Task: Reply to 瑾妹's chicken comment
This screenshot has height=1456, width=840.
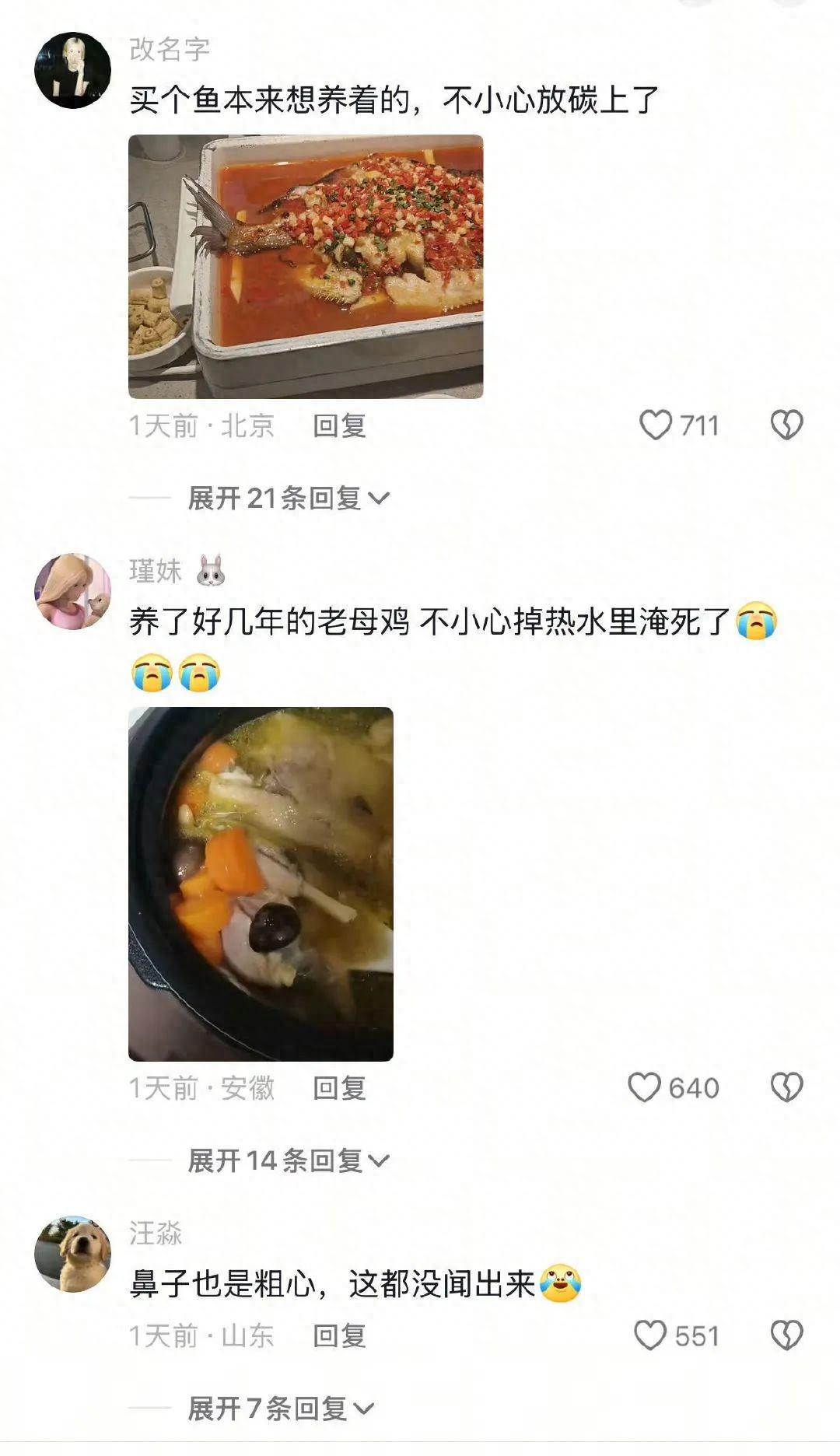Action: (339, 1088)
